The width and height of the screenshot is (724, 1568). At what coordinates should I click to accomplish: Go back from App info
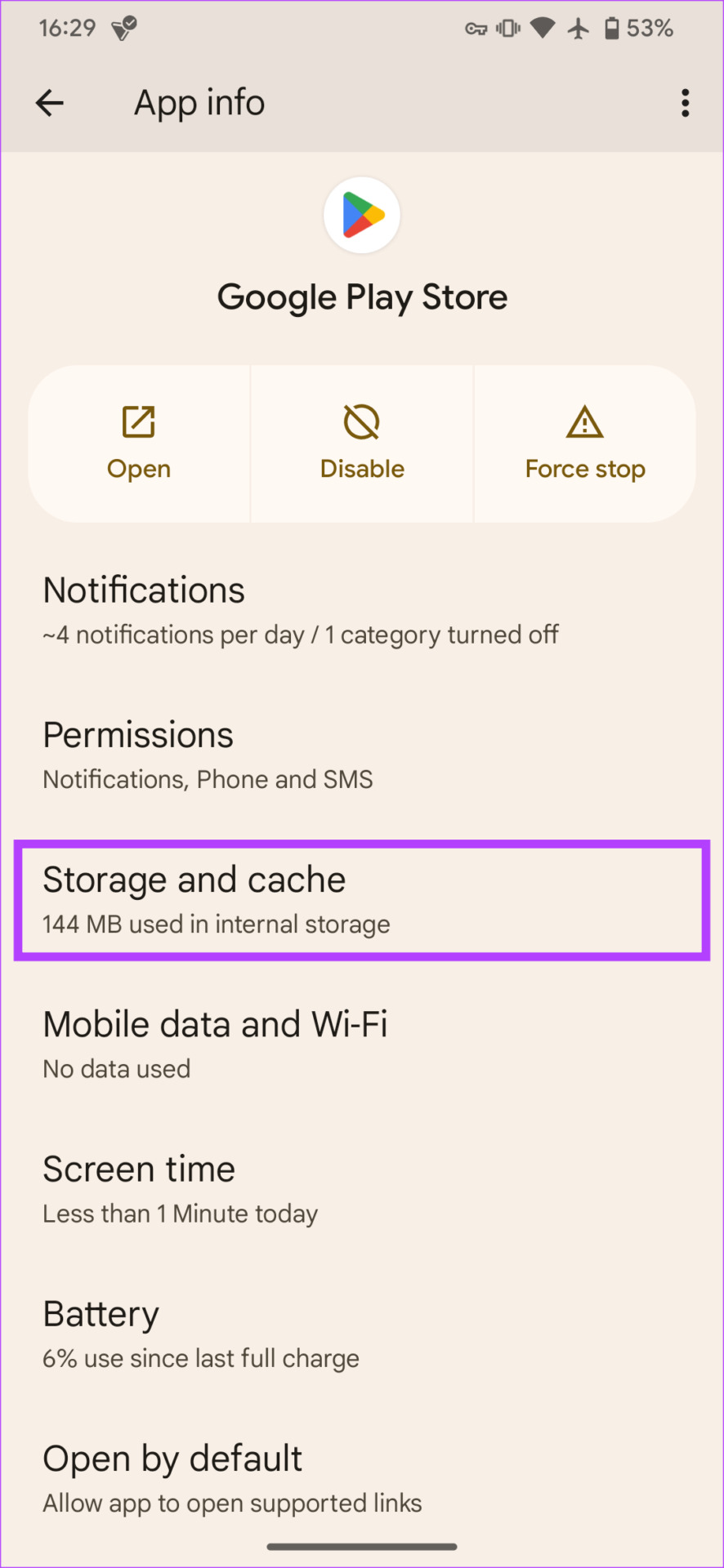[50, 103]
